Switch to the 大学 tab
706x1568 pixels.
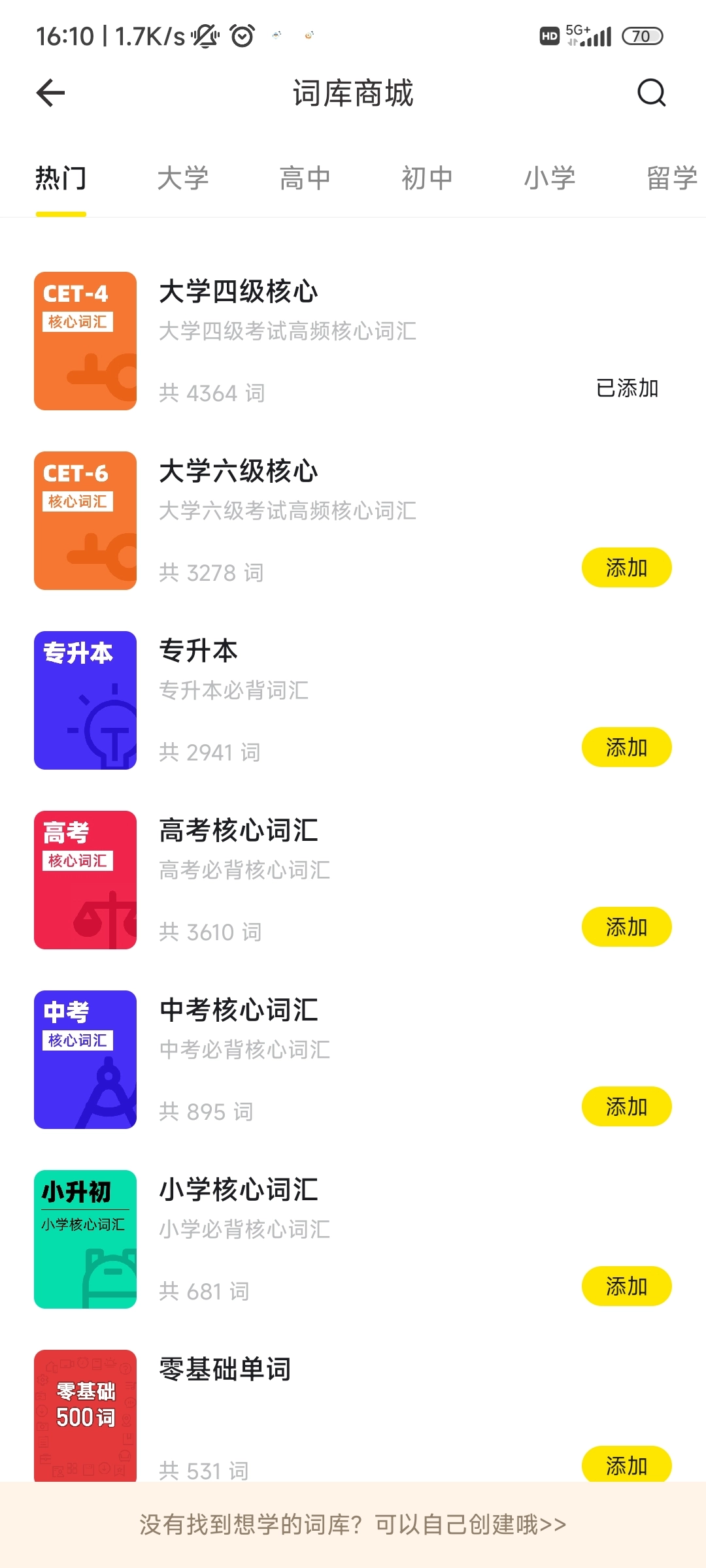point(183,178)
